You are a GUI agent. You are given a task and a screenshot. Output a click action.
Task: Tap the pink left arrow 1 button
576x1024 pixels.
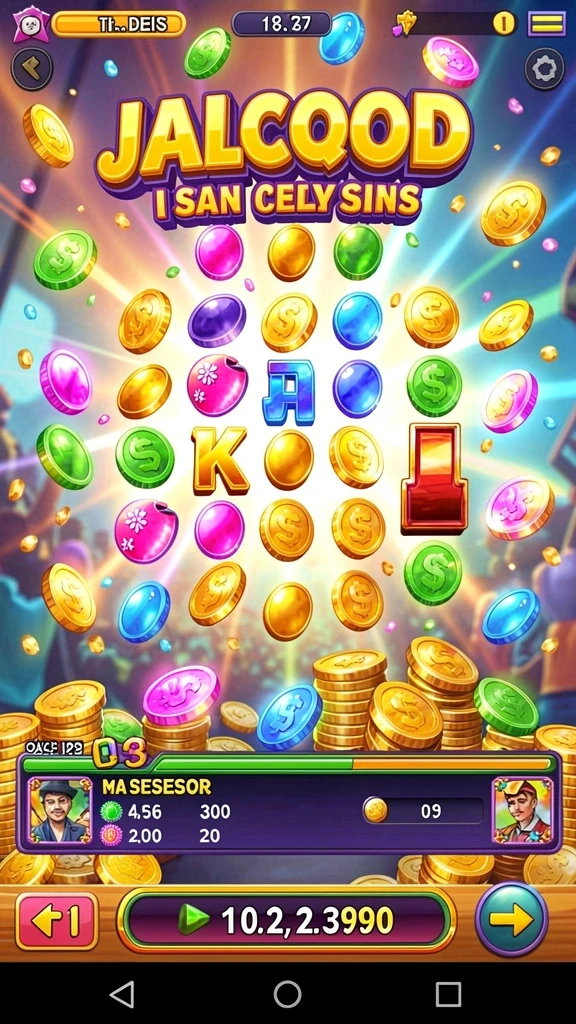coord(57,920)
